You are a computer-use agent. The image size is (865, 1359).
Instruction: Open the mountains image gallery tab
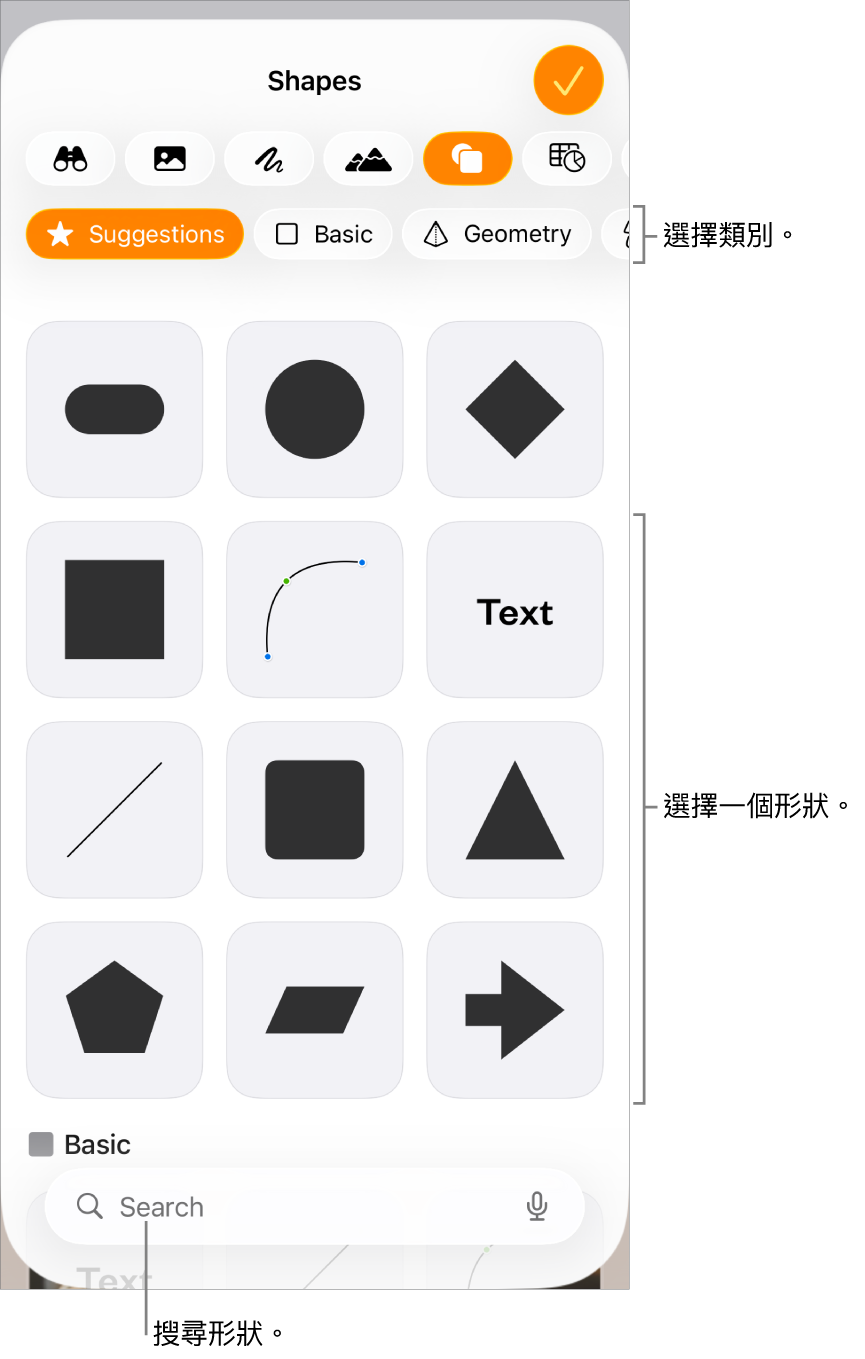tap(367, 158)
